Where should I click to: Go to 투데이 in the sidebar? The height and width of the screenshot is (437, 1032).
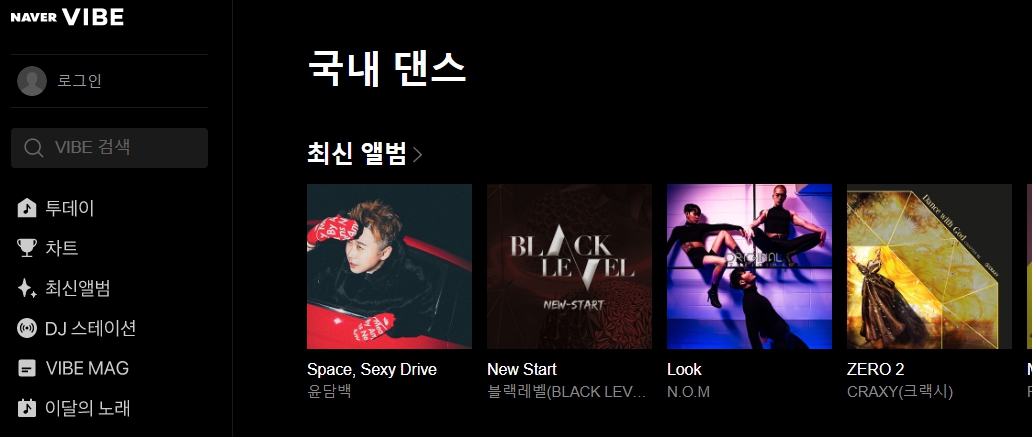[x=57, y=208]
